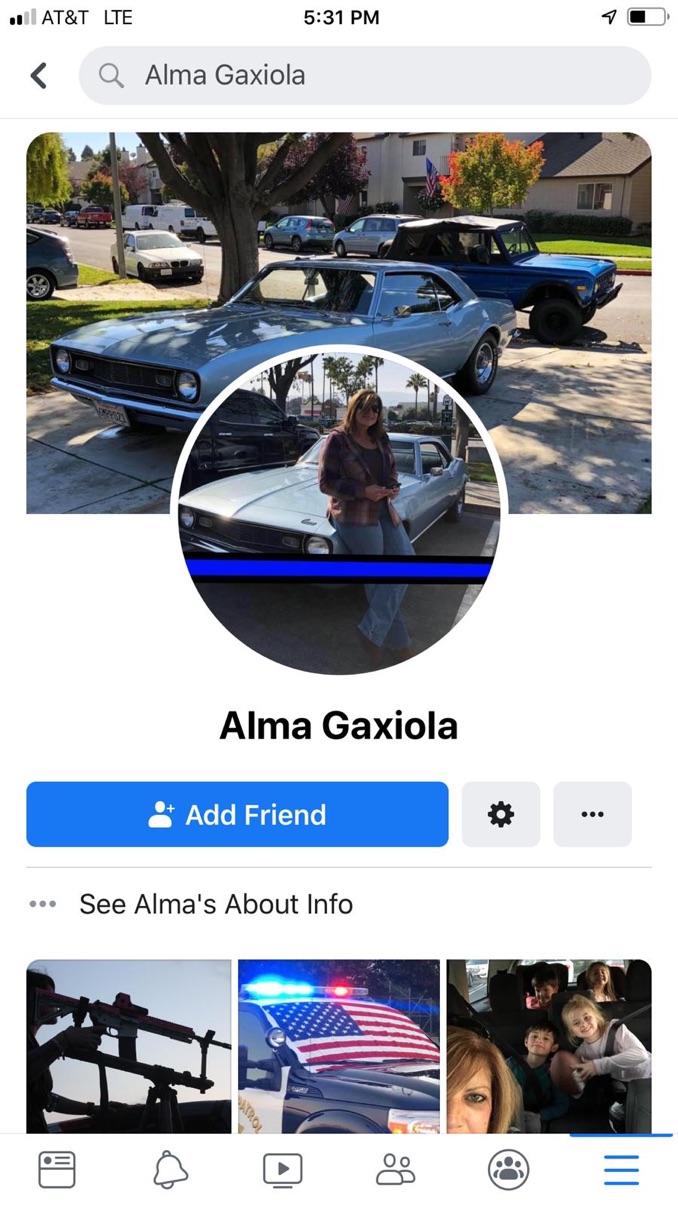678x1206 pixels.
Task: Open the hamburger menu tab
Action: [621, 1169]
